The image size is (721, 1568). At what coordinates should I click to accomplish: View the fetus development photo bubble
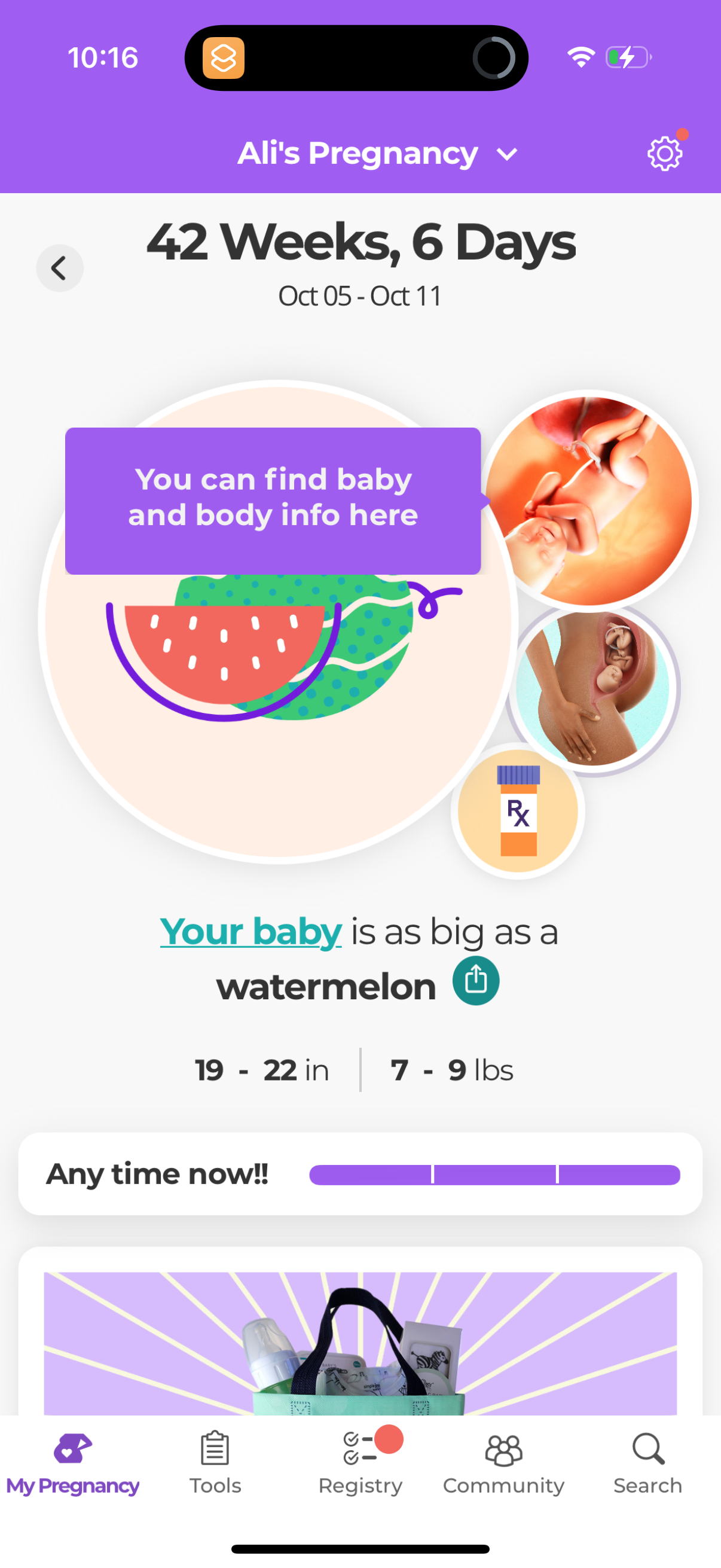click(x=589, y=501)
